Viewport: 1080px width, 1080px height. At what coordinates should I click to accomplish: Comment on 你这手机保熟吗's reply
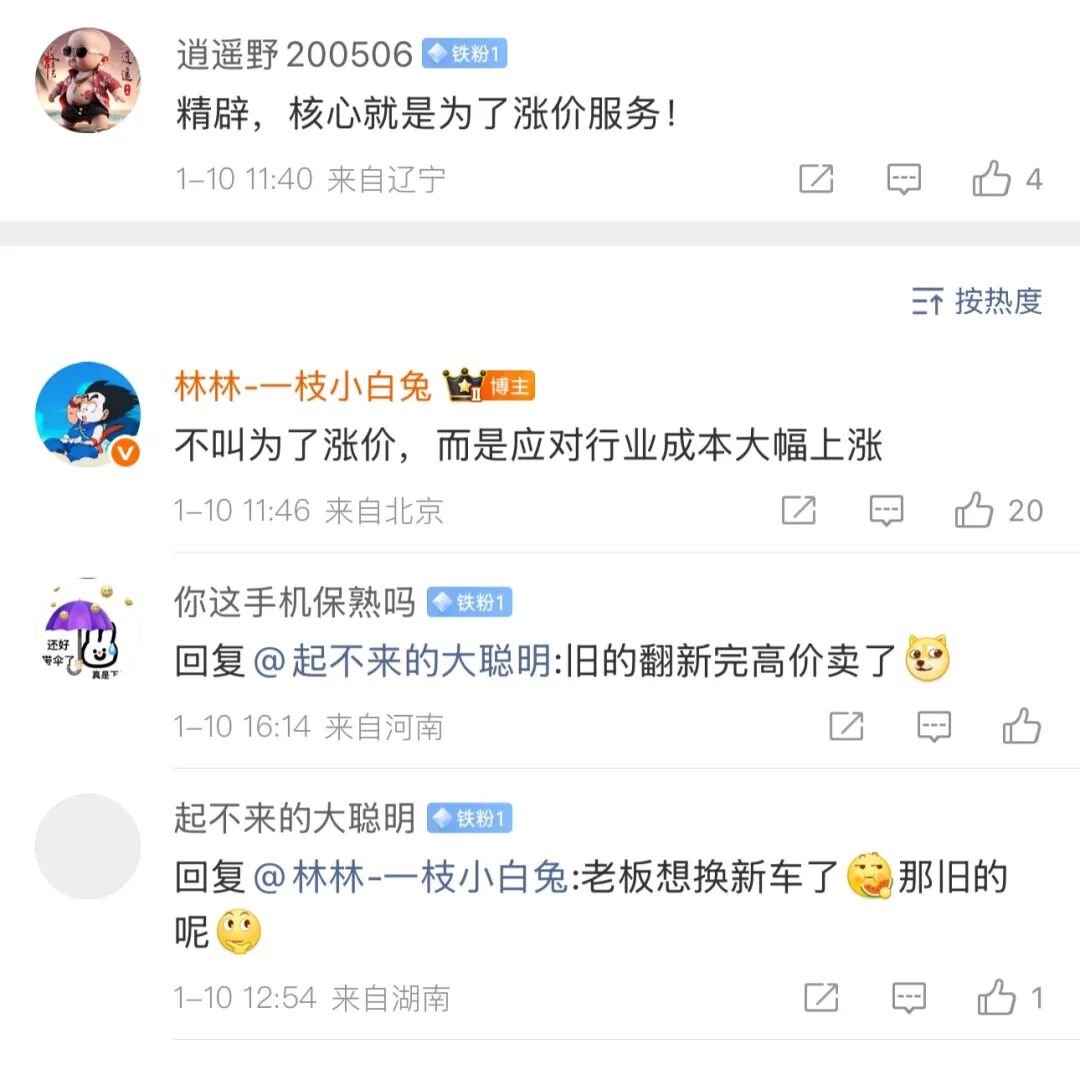pos(934,726)
